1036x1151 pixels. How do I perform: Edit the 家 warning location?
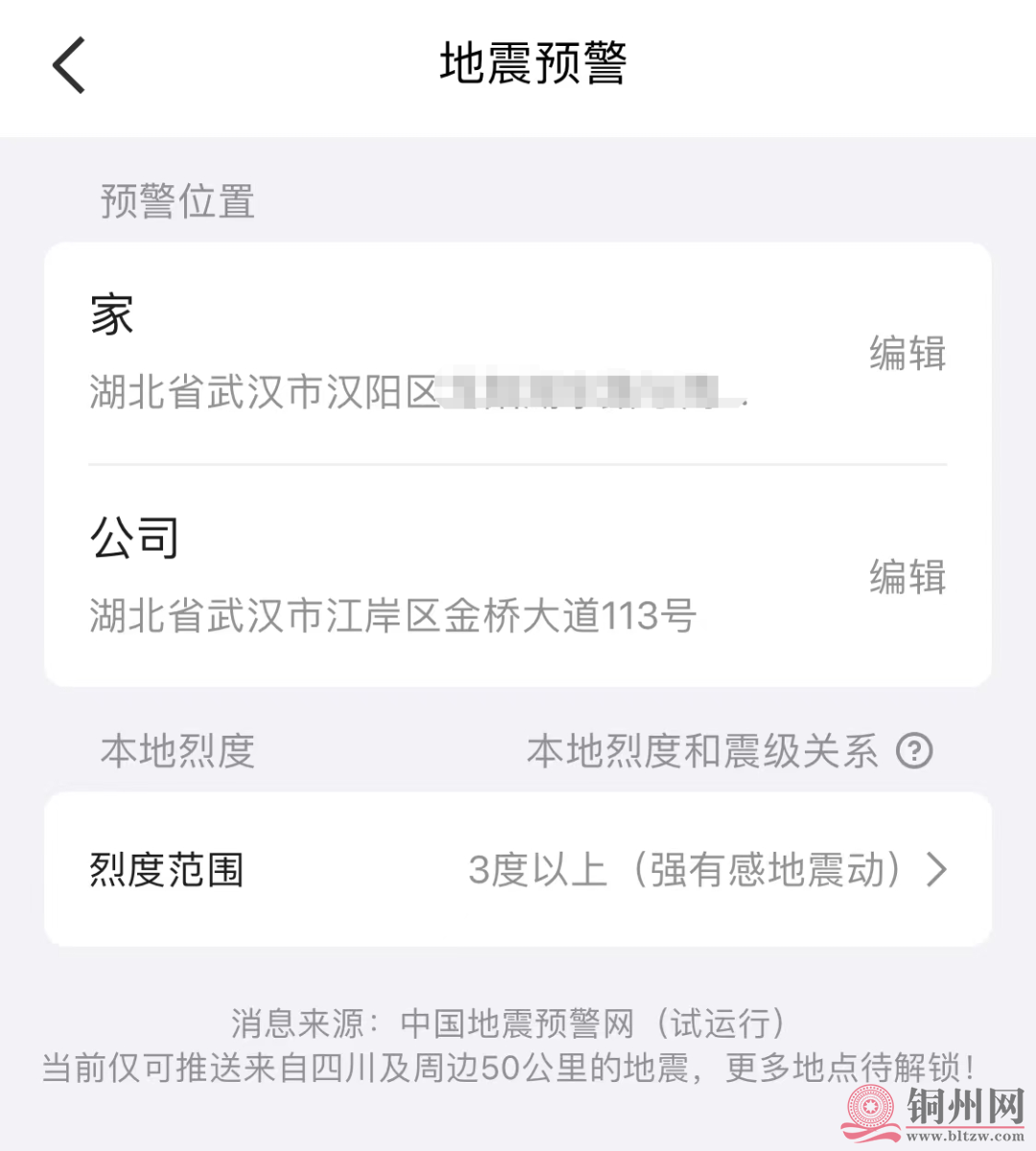pos(906,353)
